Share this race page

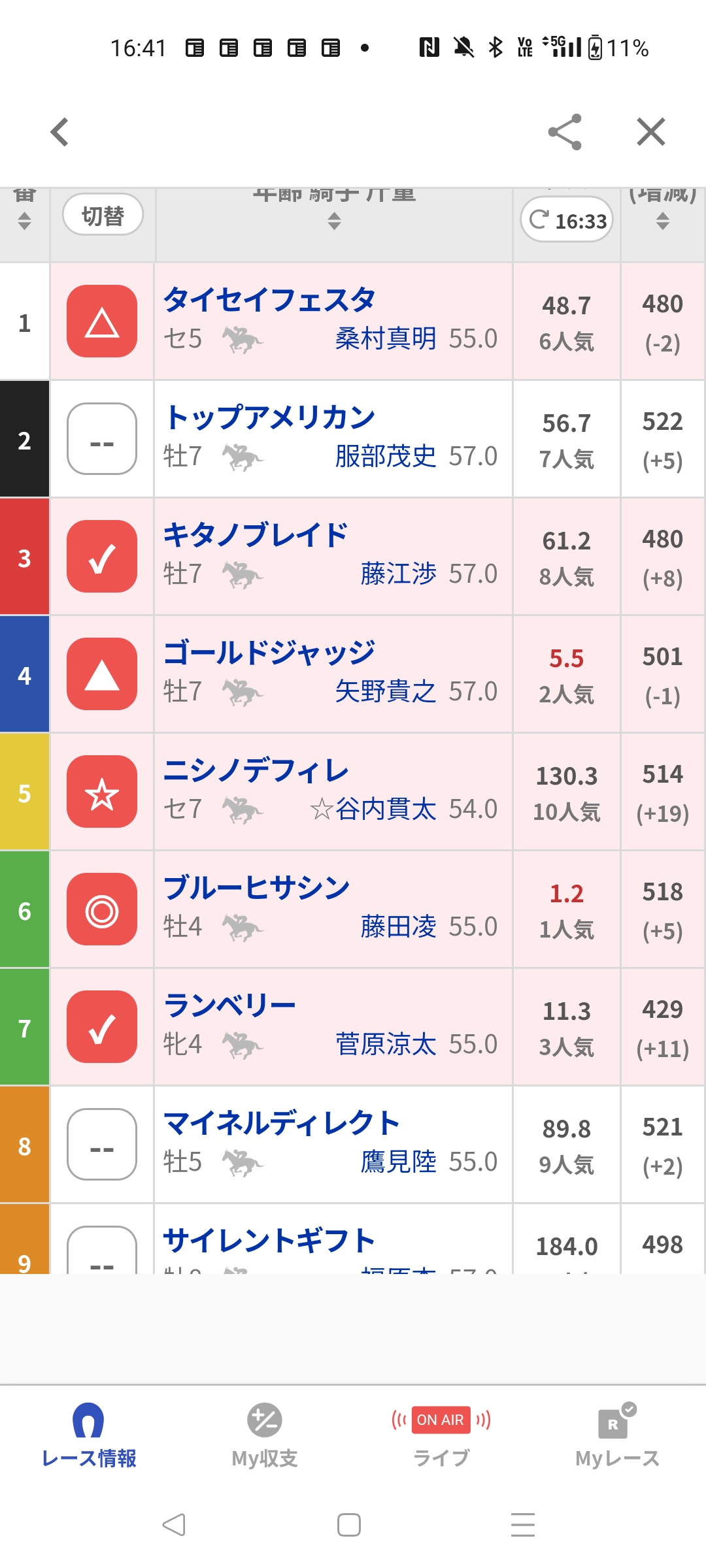click(565, 132)
